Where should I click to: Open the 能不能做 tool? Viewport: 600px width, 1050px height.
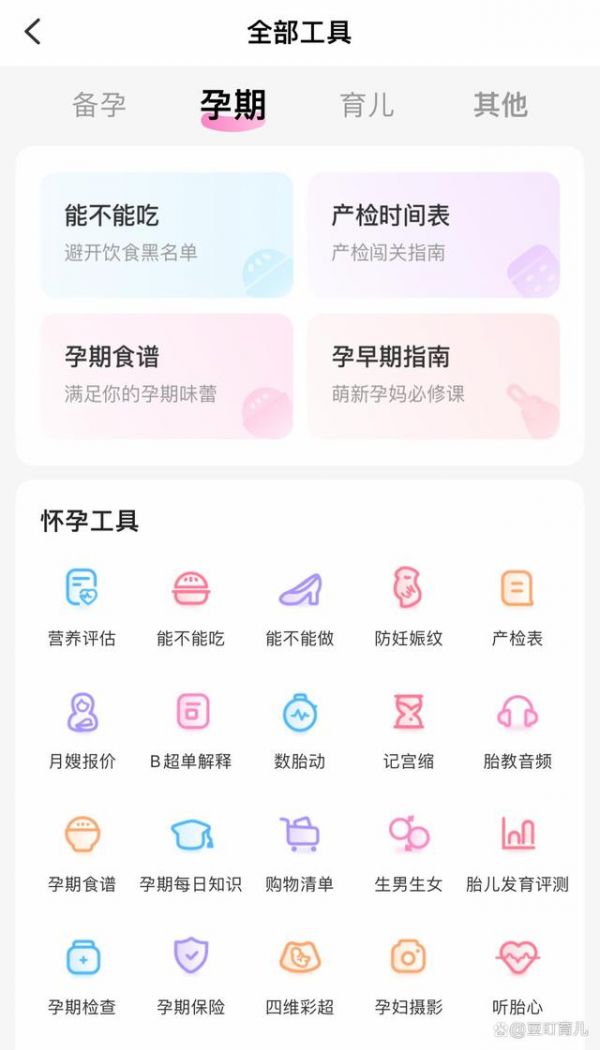click(x=299, y=607)
